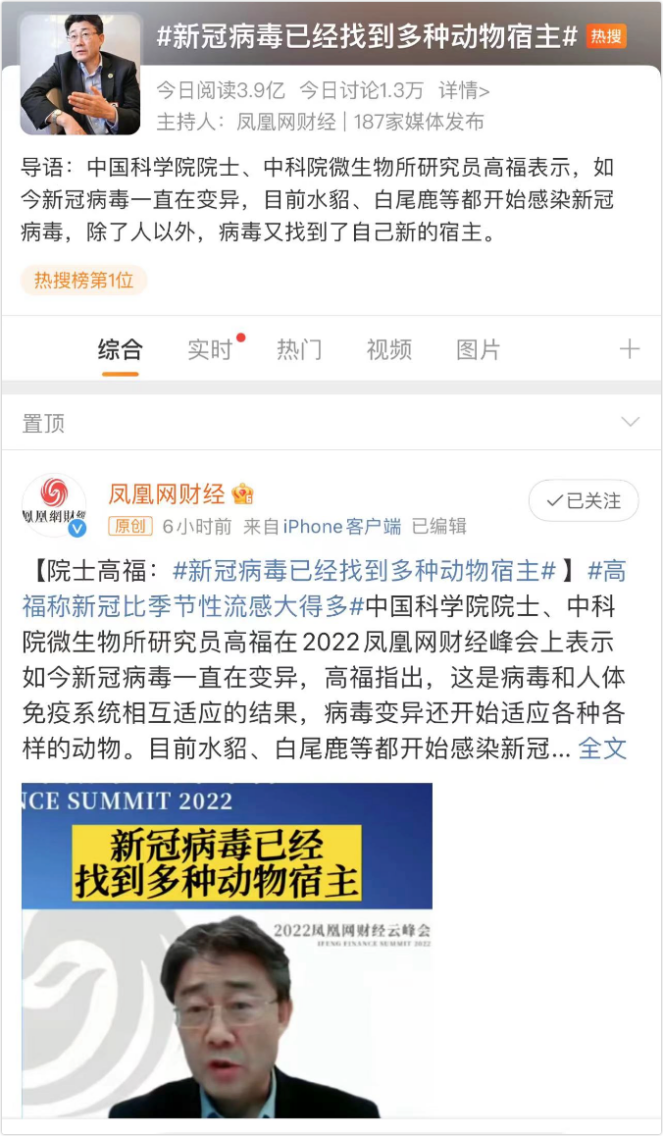Tap the plus icon to add tabs
Viewport: 663px width, 1136px height.
click(629, 349)
